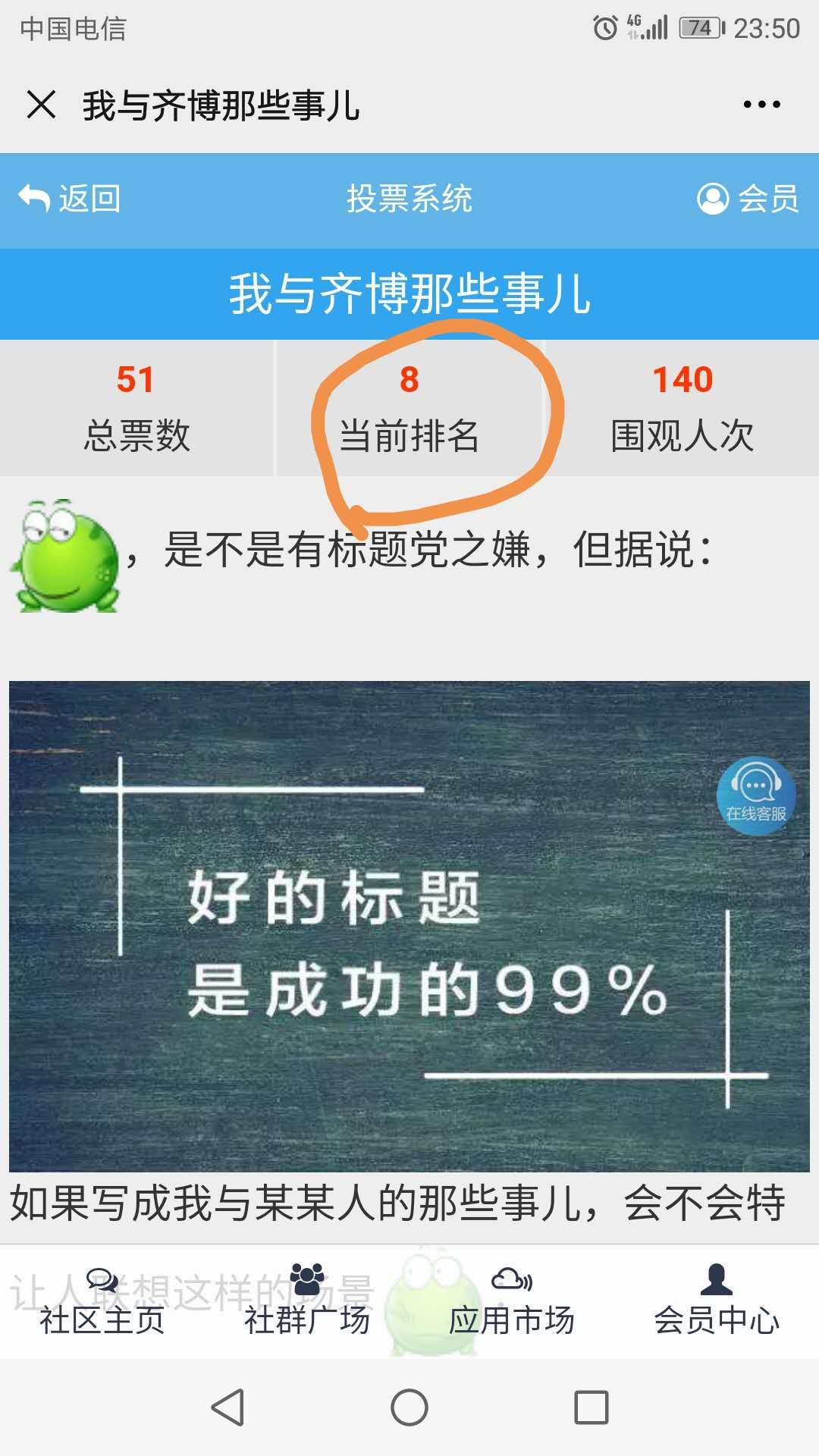Open the 会员 member page

click(x=748, y=199)
